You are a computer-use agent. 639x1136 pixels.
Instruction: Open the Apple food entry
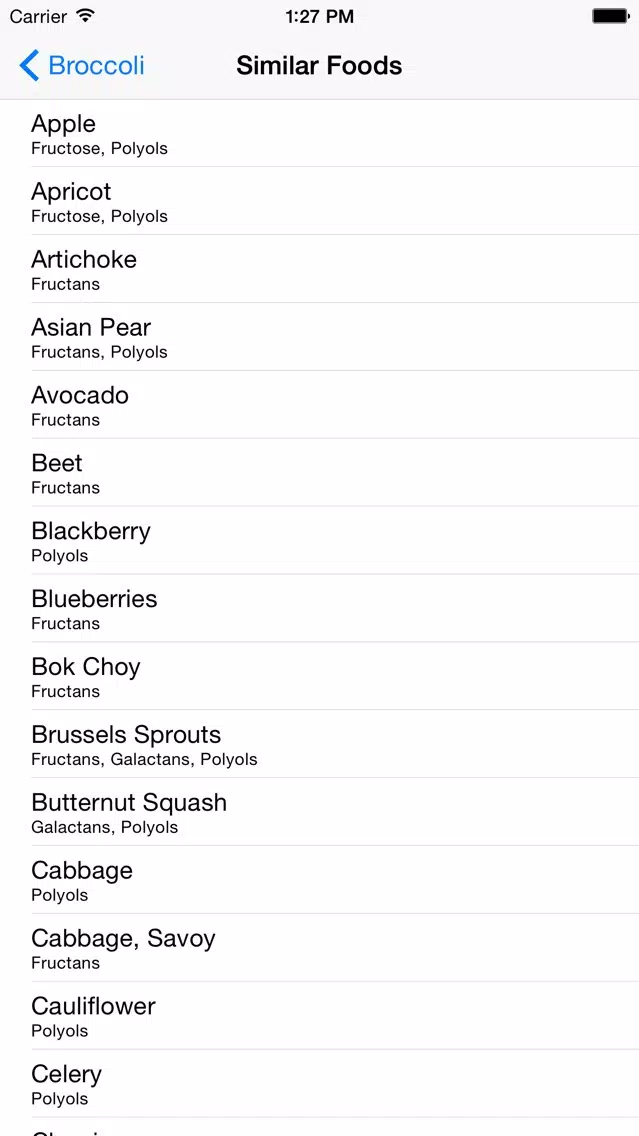coord(320,133)
